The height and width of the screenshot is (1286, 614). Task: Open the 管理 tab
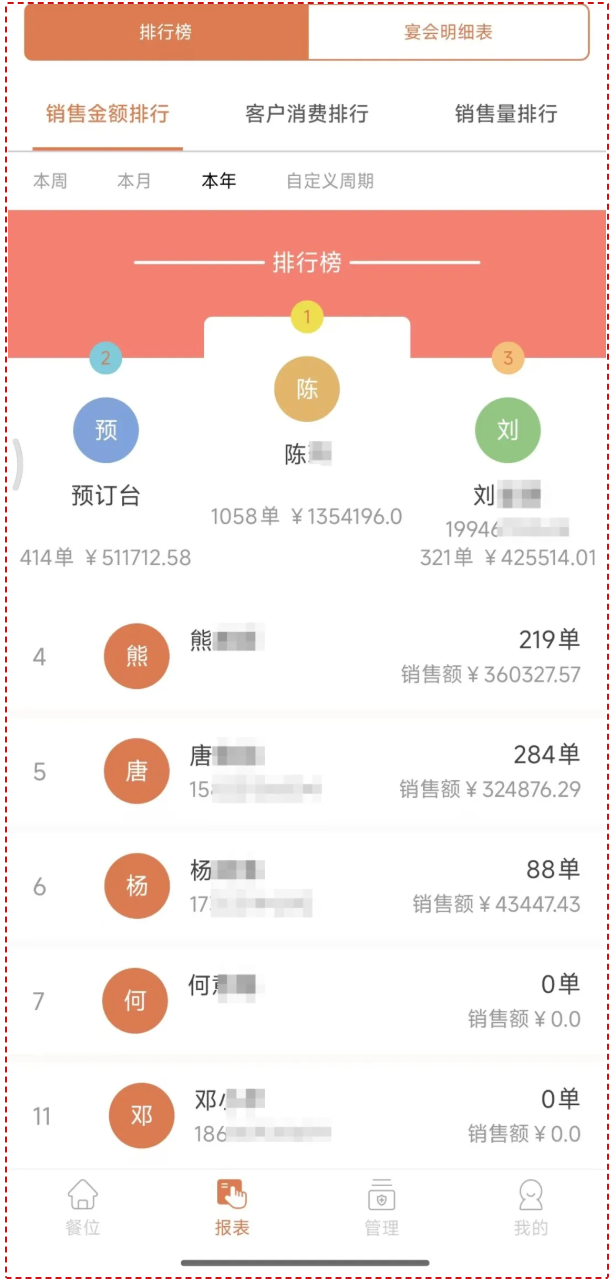click(381, 1207)
